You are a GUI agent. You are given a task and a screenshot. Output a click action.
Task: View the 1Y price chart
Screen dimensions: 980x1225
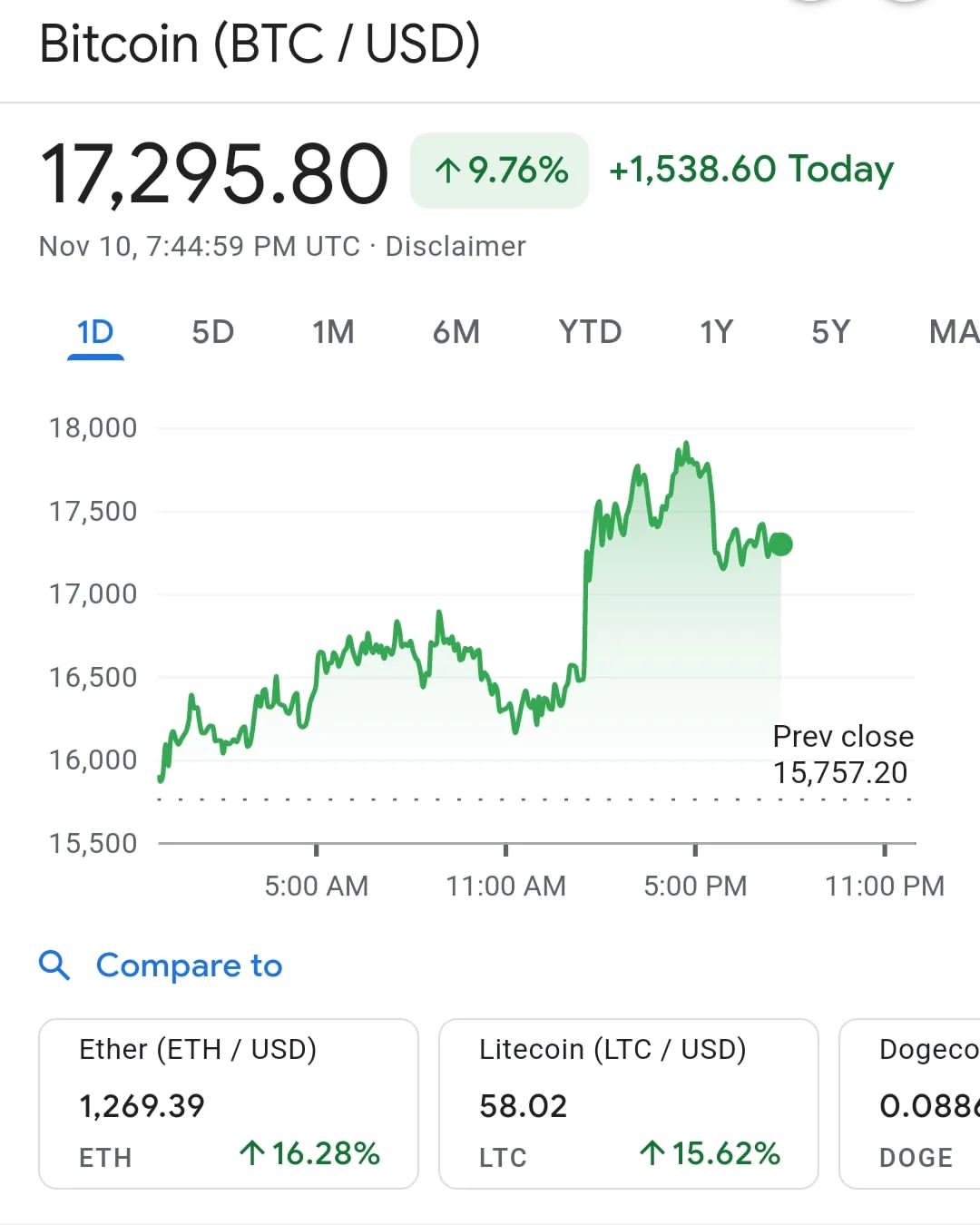[x=716, y=332]
